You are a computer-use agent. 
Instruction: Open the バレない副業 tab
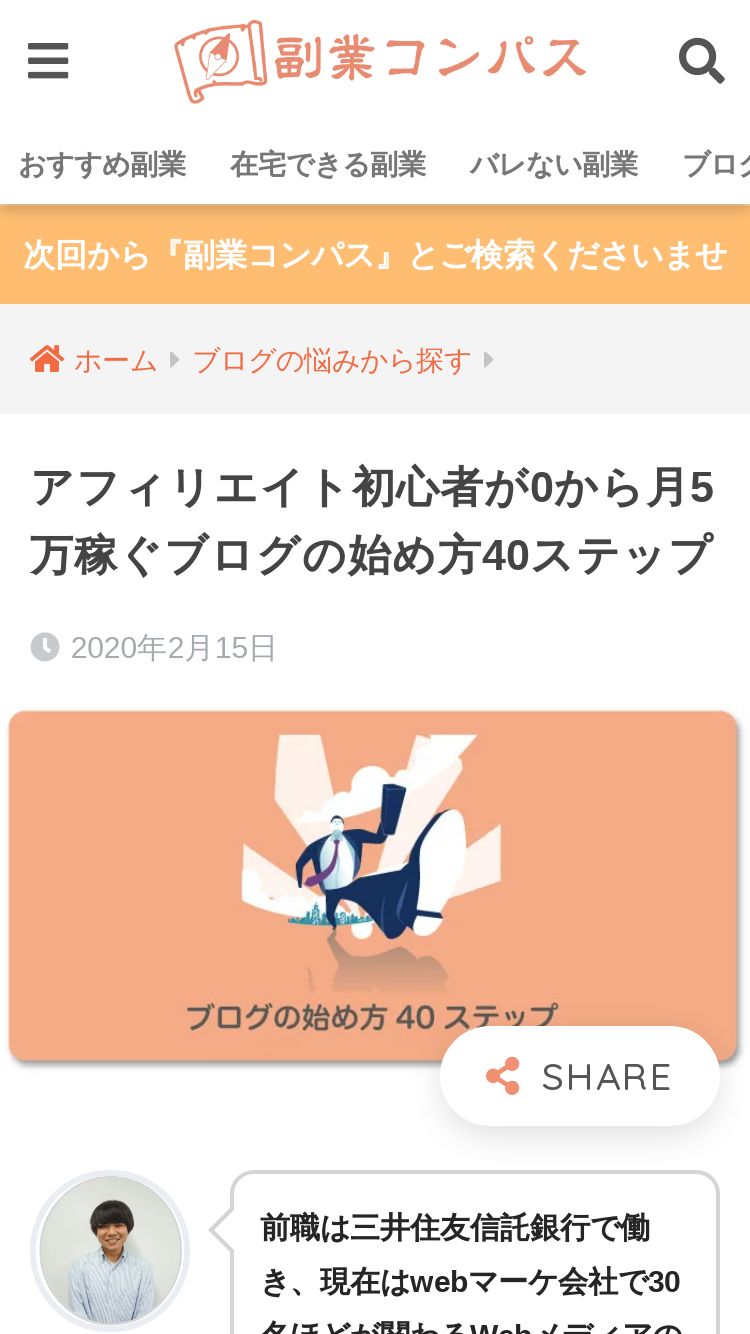click(x=554, y=164)
